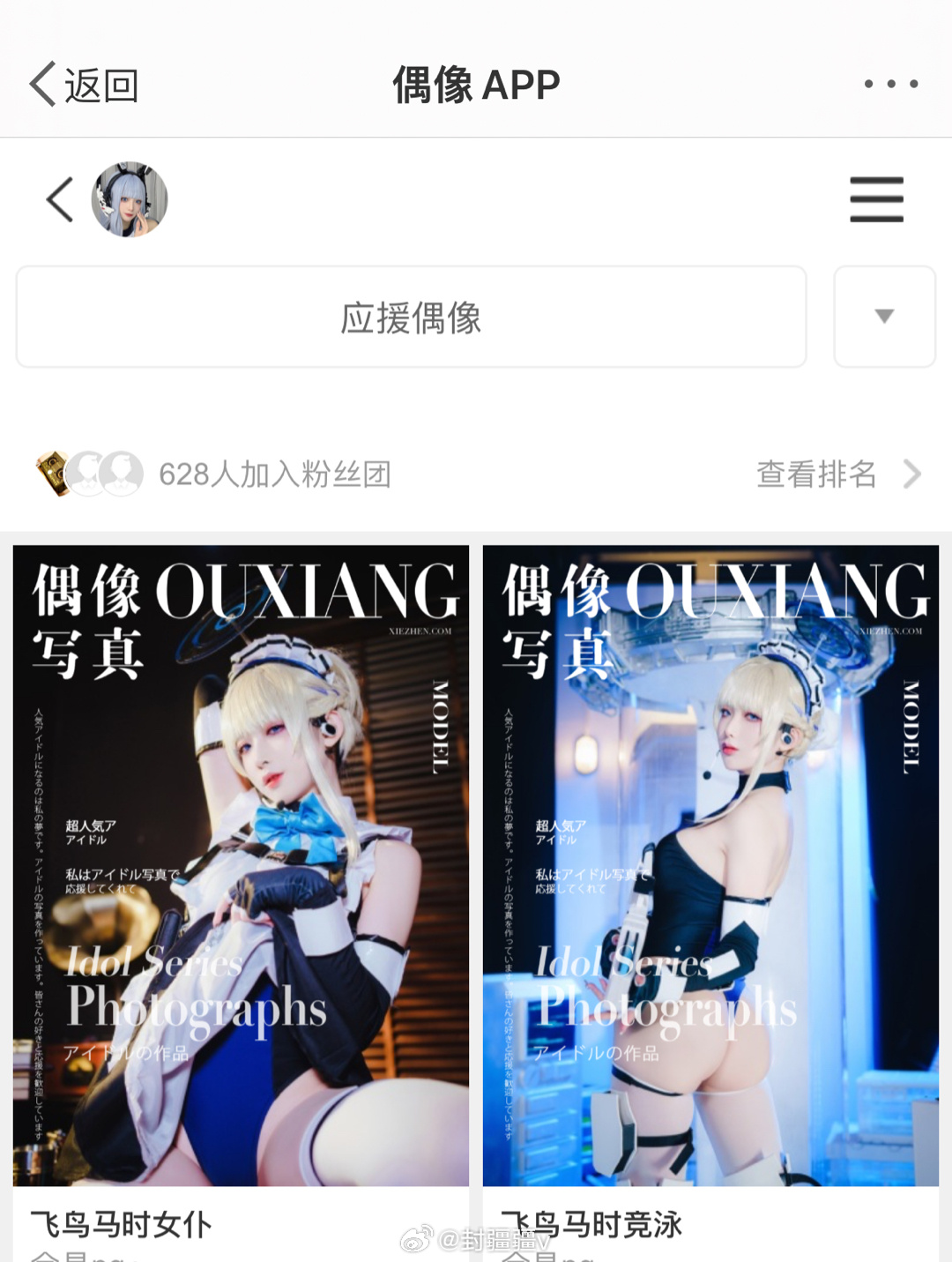952x1262 pixels.
Task: Tap the 应援偶像 button
Action: [x=411, y=317]
